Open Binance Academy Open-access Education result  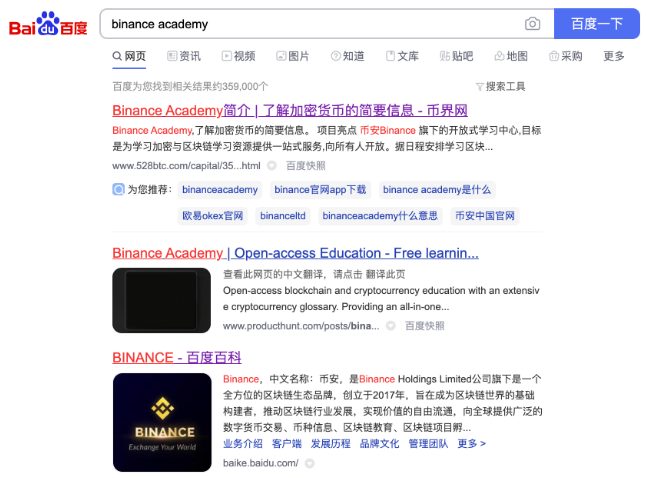point(295,253)
